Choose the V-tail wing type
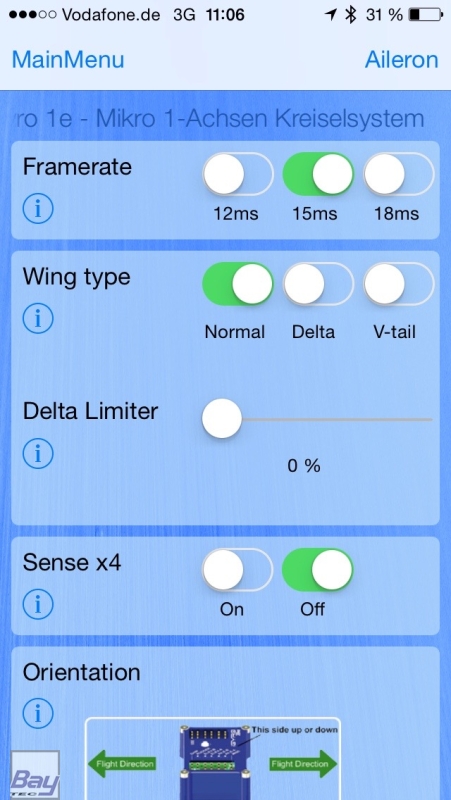 pyautogui.click(x=399, y=284)
